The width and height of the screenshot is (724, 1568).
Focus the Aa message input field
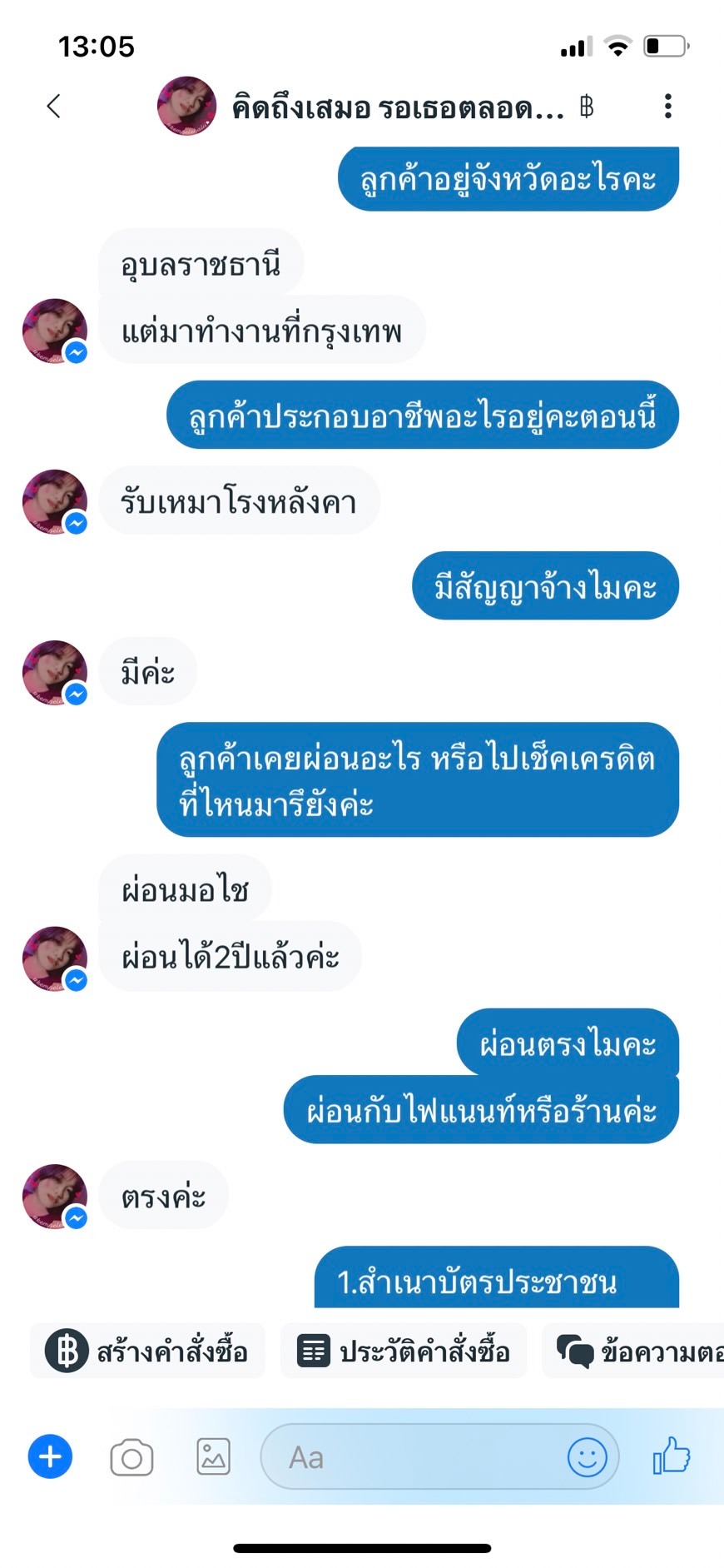[416, 1457]
